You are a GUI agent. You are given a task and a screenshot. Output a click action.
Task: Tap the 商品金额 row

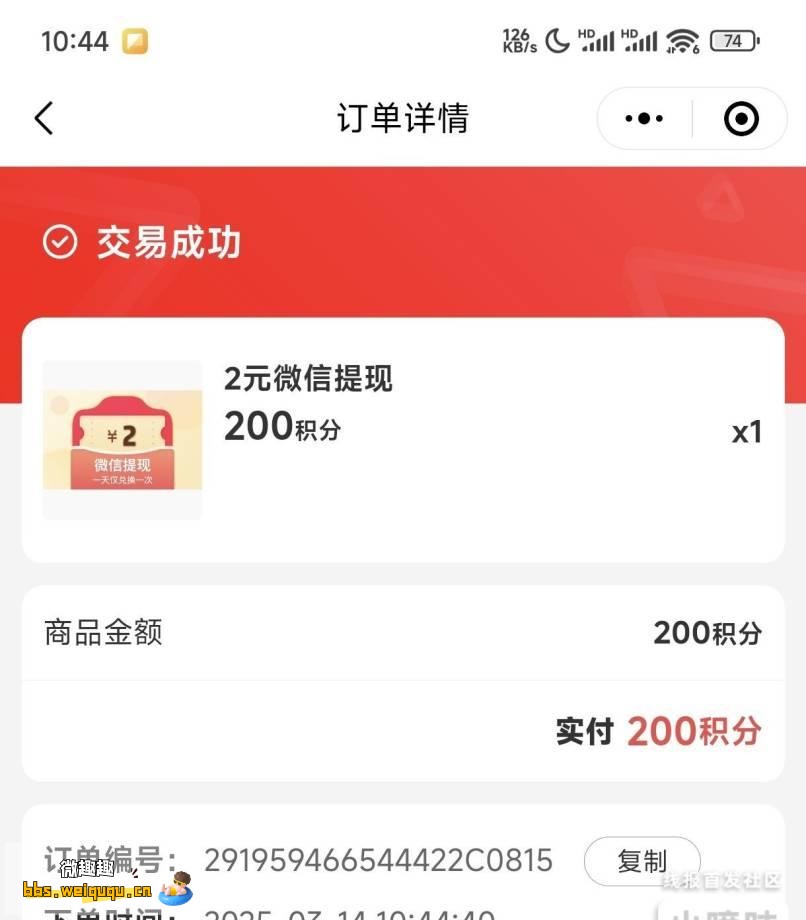[101, 633]
